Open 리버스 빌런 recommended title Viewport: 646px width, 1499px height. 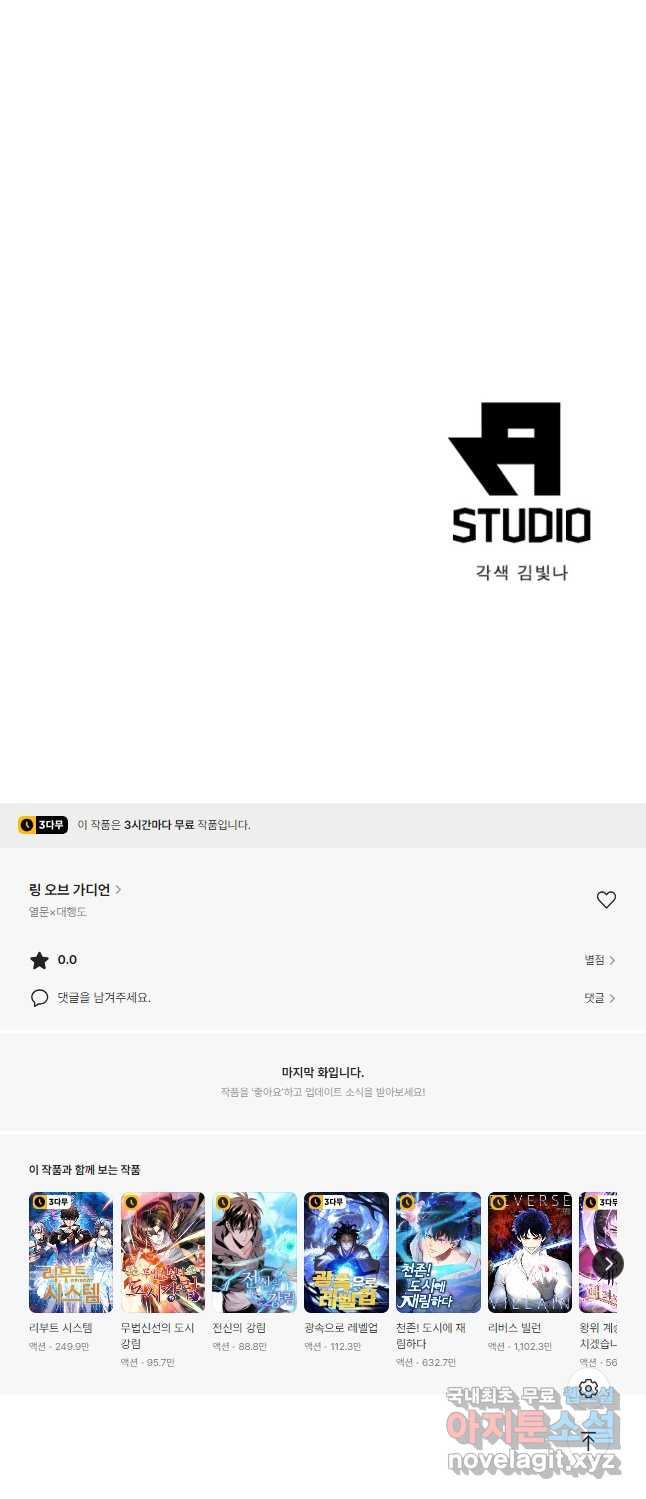point(529,1252)
